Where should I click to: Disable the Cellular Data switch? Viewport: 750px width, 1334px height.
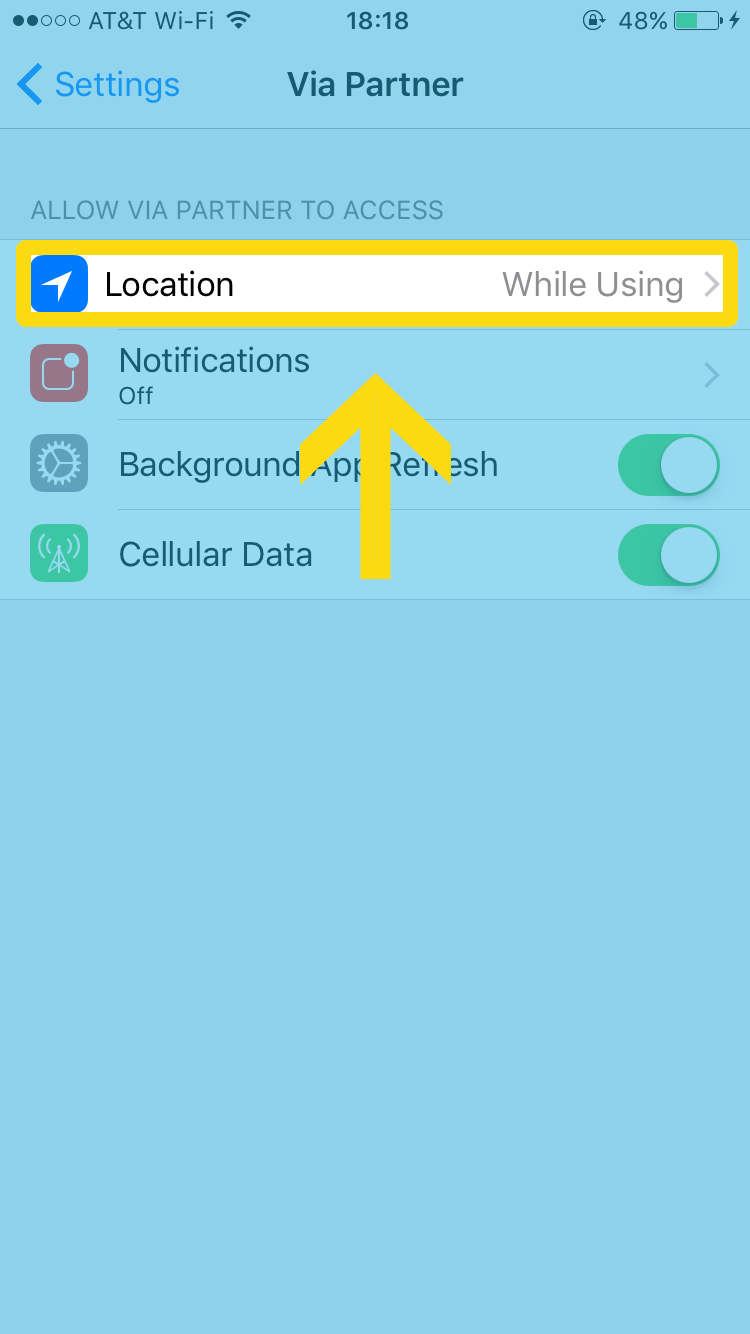coord(668,555)
